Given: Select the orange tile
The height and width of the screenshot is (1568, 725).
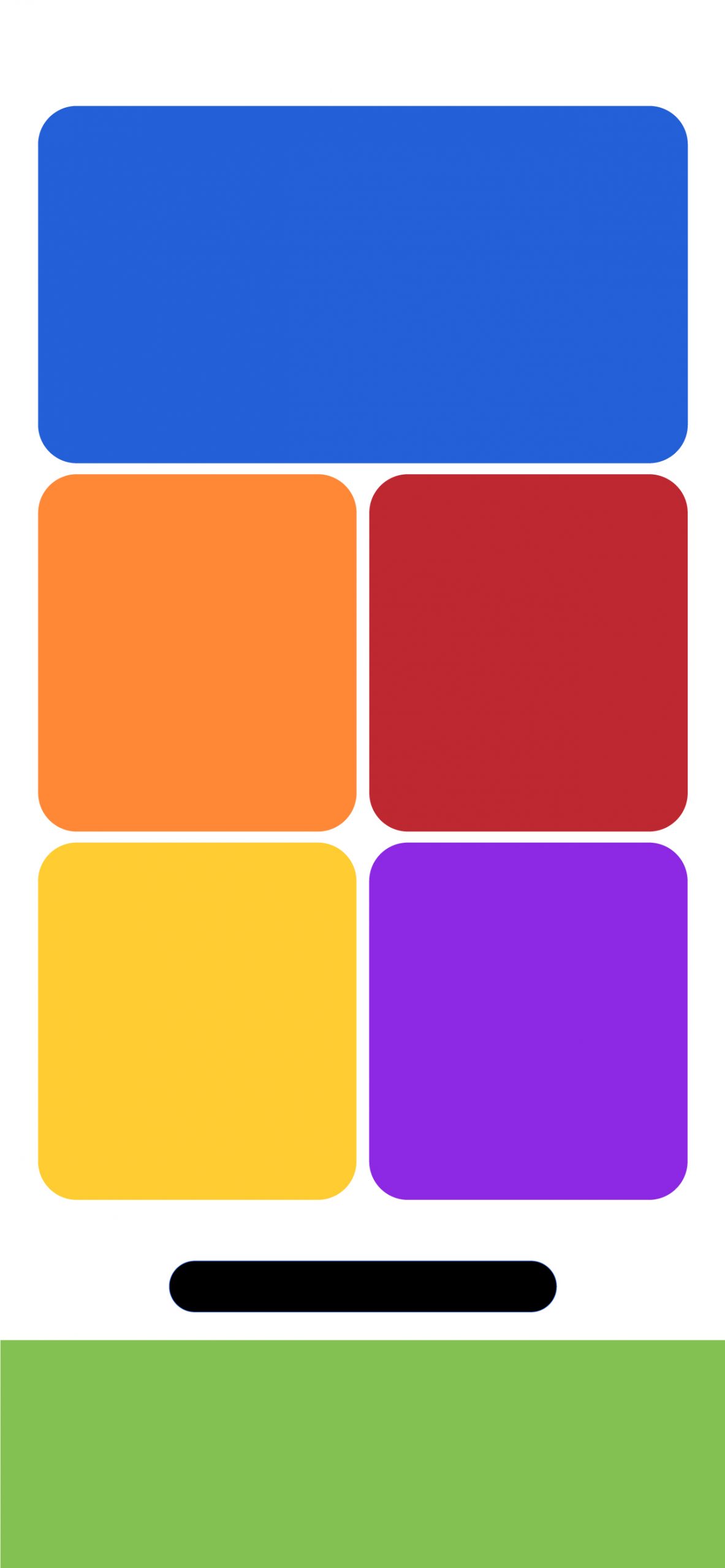Looking at the screenshot, I should click(197, 652).
